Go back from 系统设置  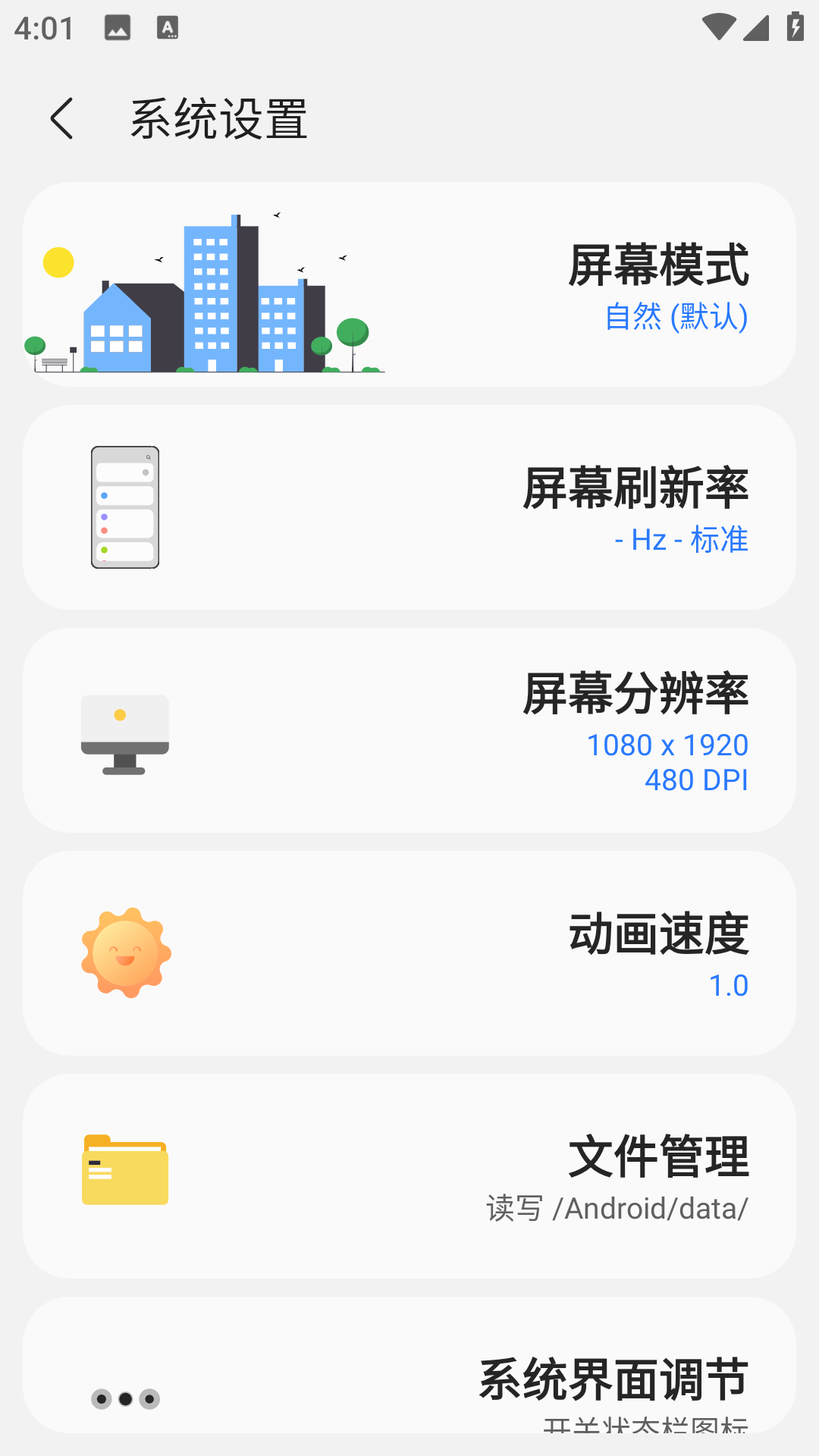tap(62, 119)
